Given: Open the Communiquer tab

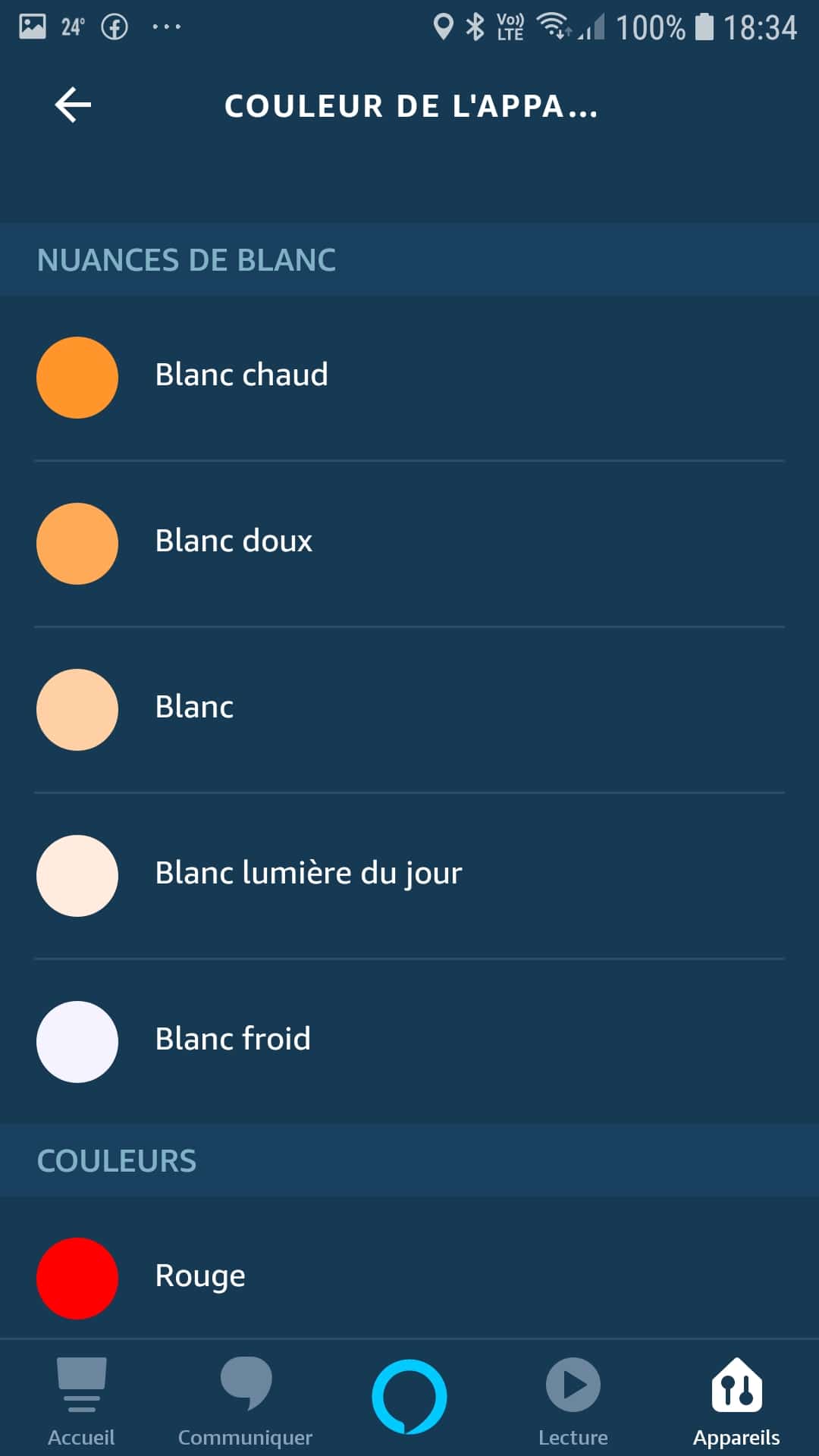Looking at the screenshot, I should point(245,1401).
